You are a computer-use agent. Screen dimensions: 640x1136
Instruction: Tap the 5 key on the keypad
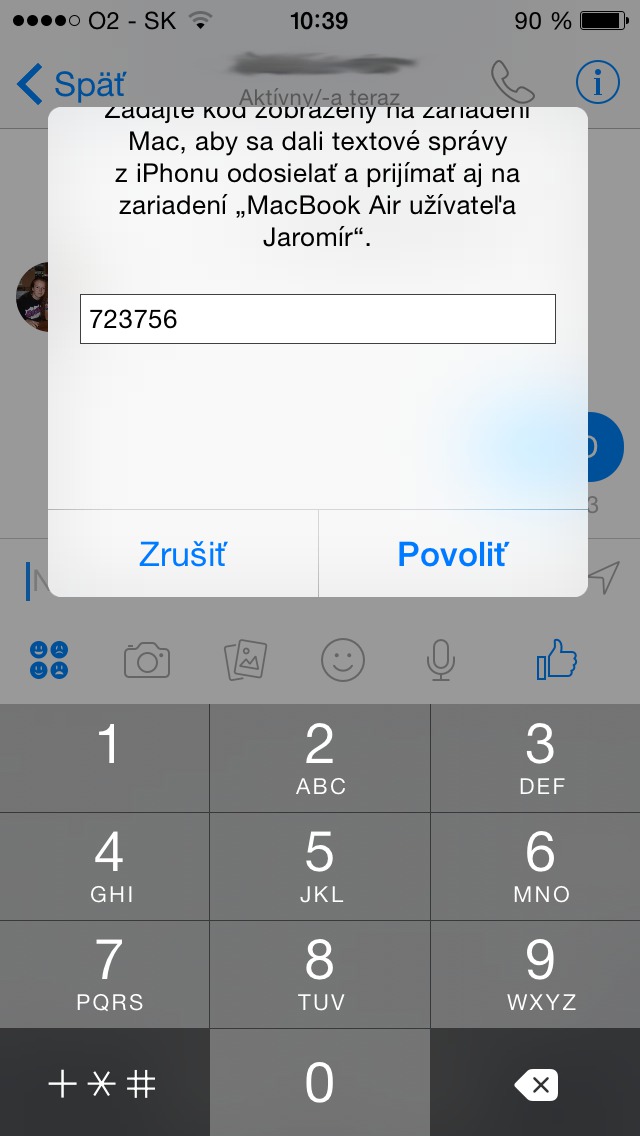[x=319, y=866]
